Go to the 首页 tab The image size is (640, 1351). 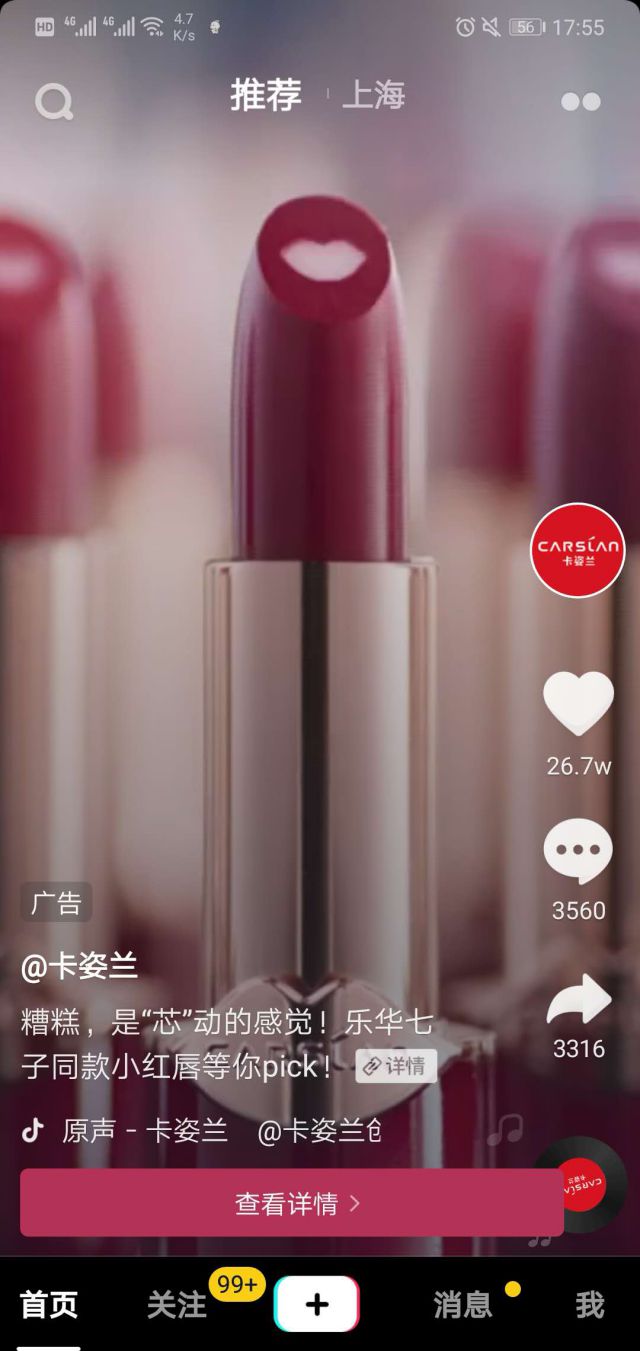(x=49, y=1304)
